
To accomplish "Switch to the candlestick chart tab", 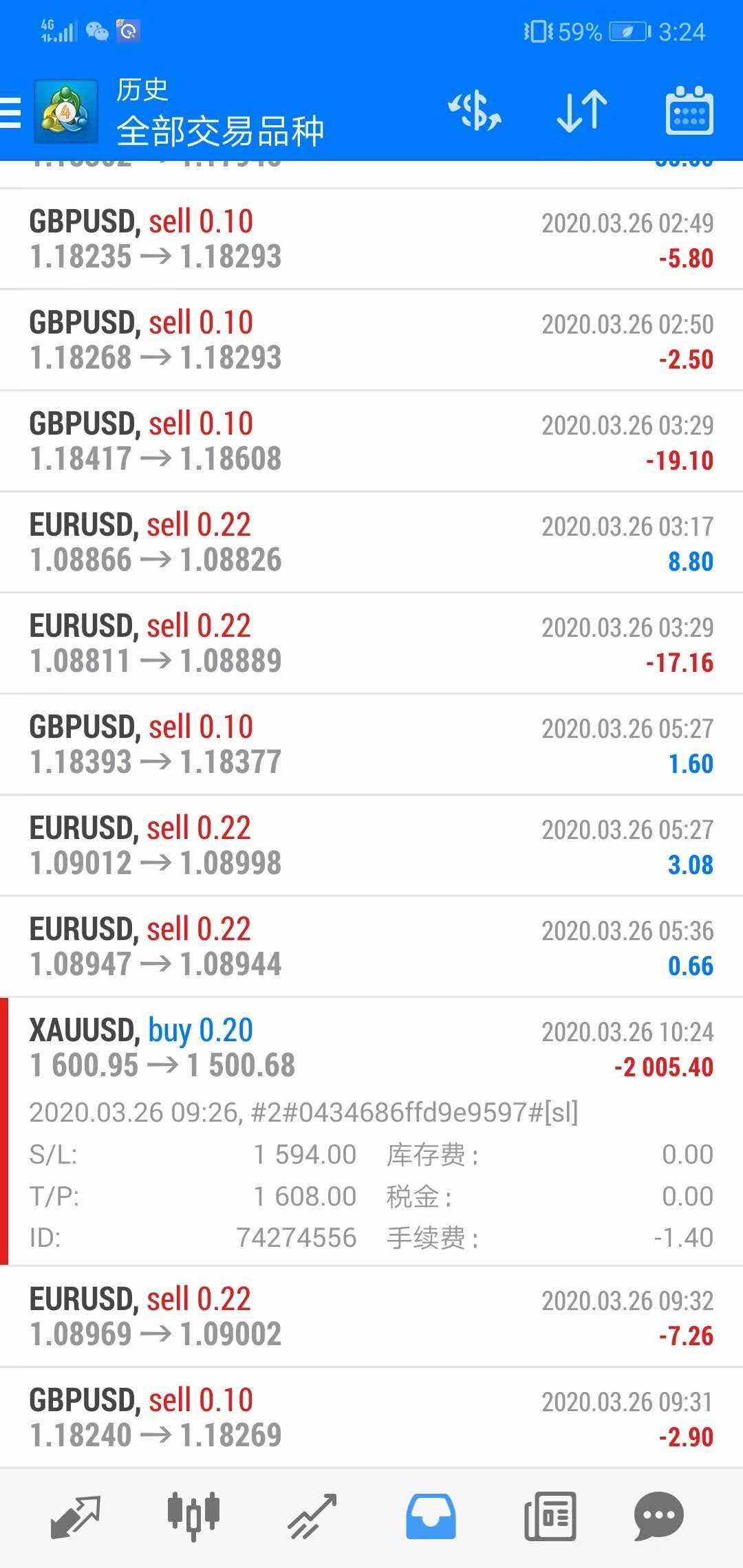I will [193, 1516].
